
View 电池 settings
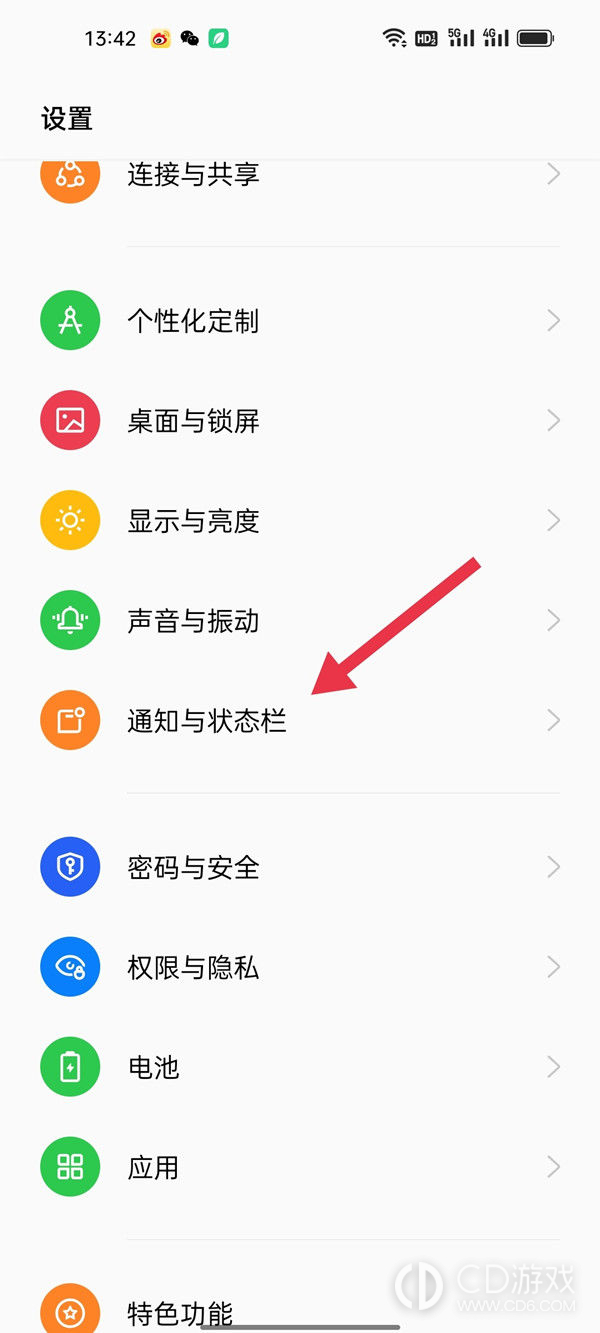click(300, 1067)
